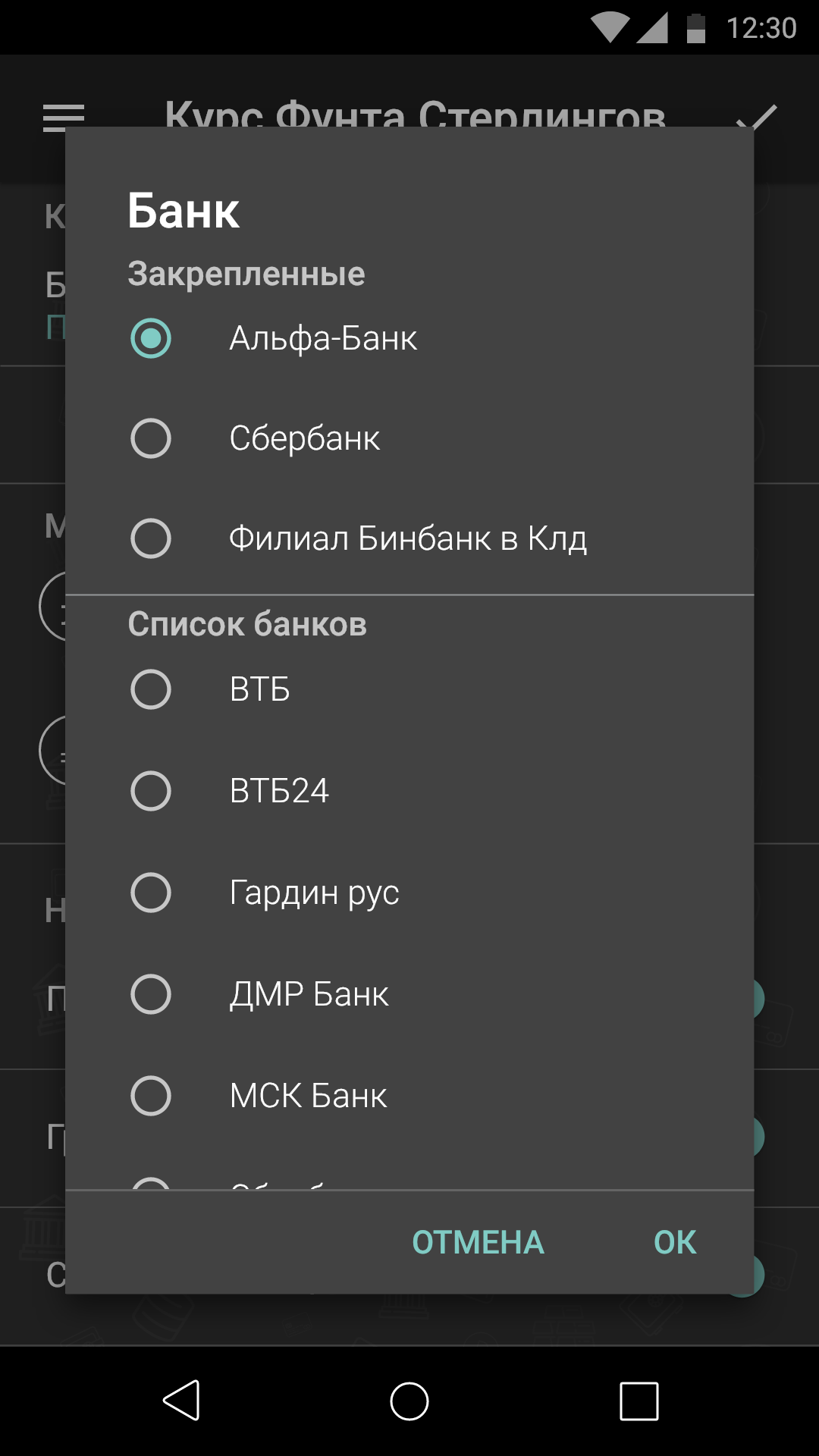819x1456 pixels.
Task: Choose Гардин рус bank
Action: tap(409, 893)
